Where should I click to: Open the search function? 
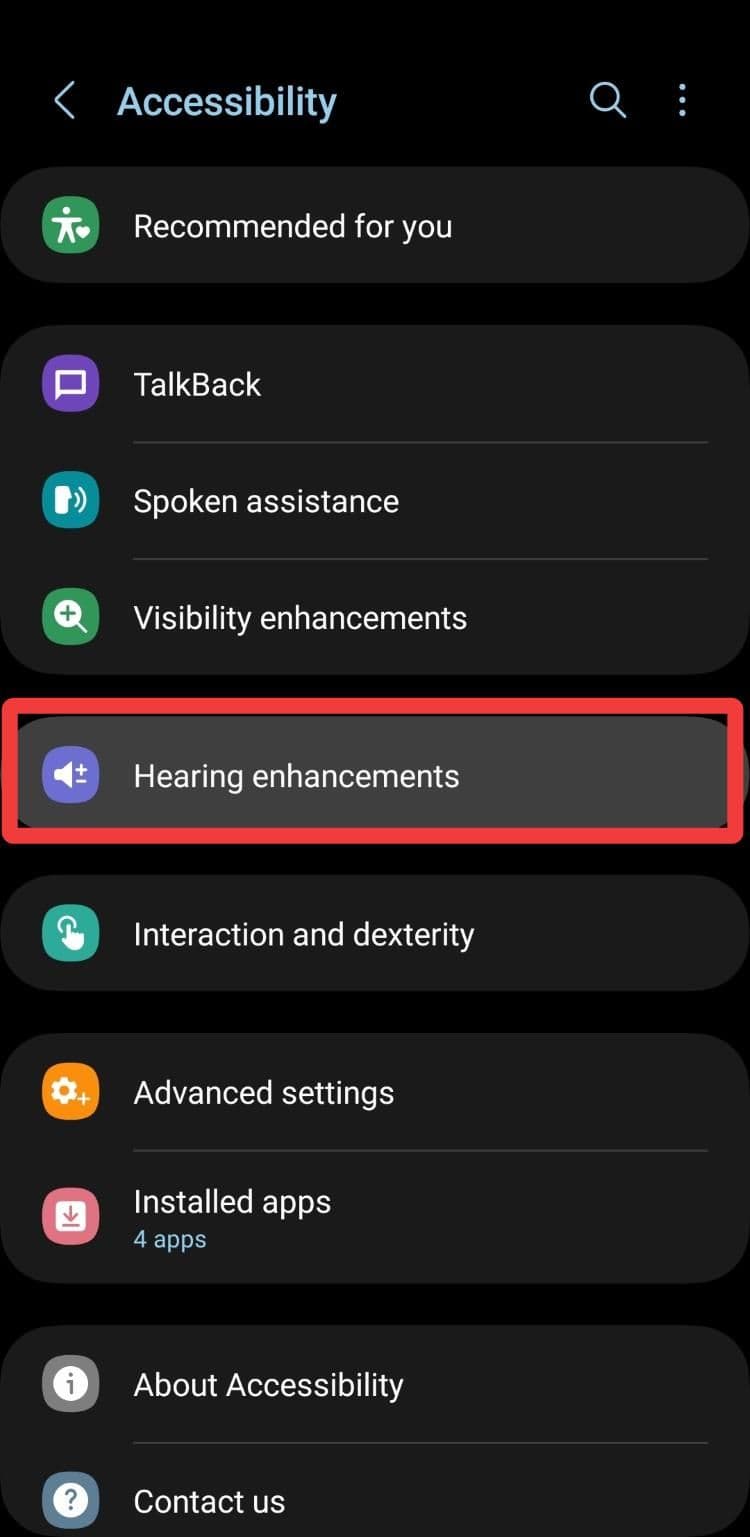607,100
